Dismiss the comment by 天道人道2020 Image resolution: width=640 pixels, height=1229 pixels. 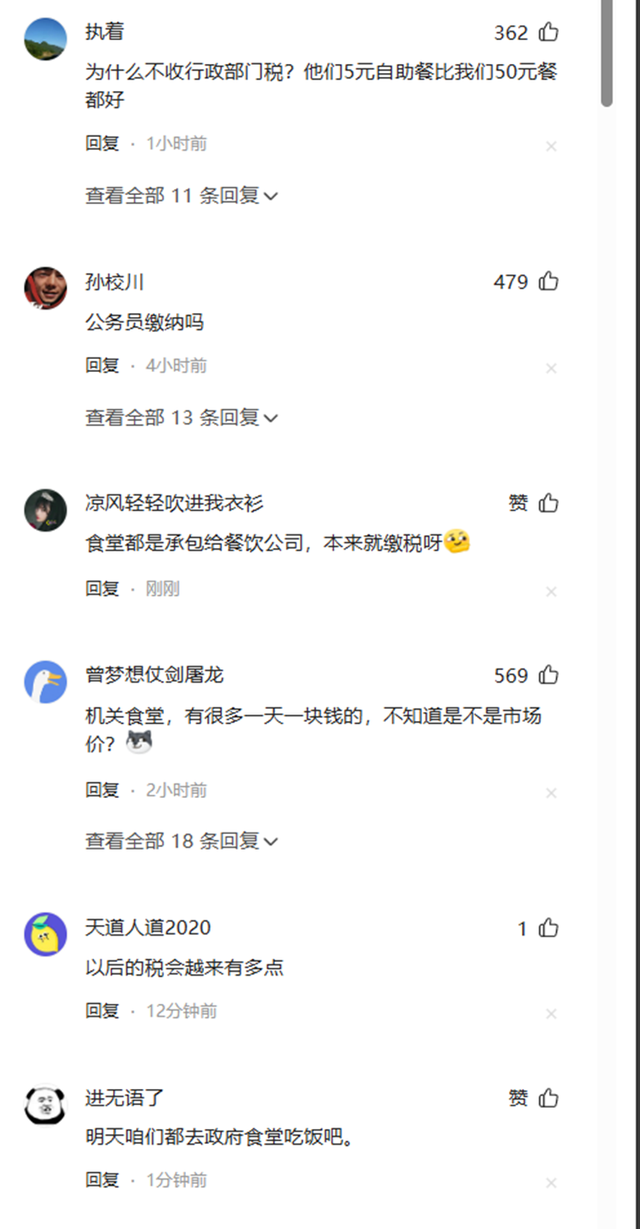pyautogui.click(x=550, y=1014)
